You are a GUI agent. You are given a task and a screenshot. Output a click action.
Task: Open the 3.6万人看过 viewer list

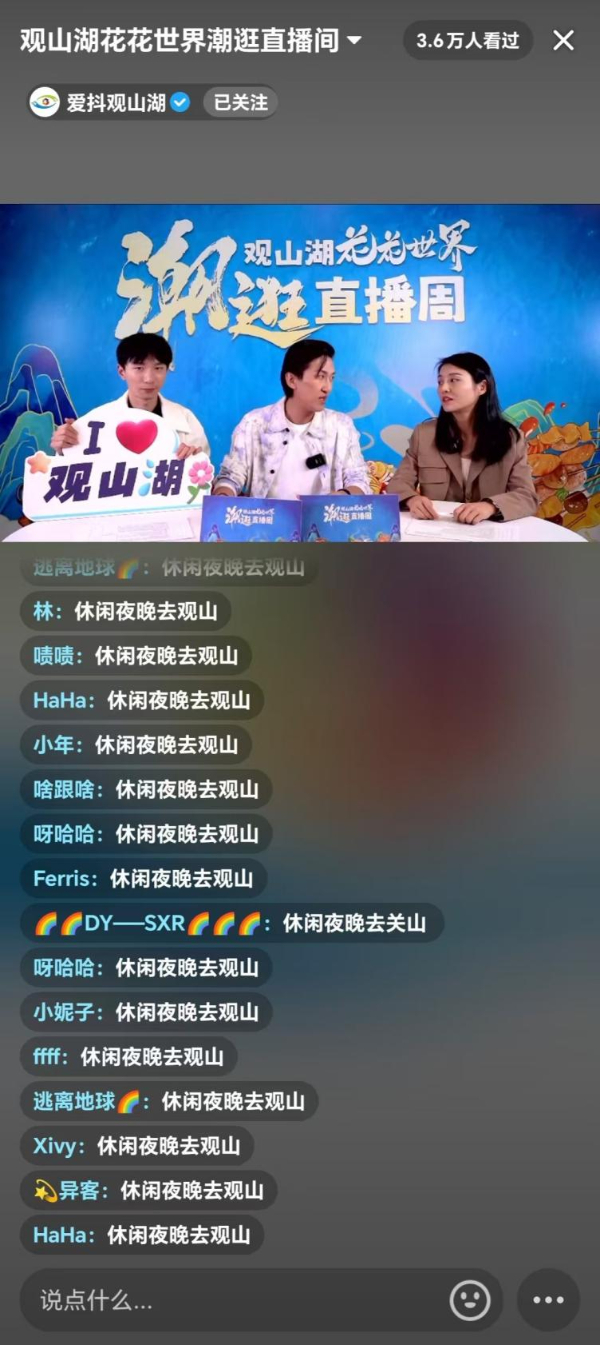click(468, 41)
